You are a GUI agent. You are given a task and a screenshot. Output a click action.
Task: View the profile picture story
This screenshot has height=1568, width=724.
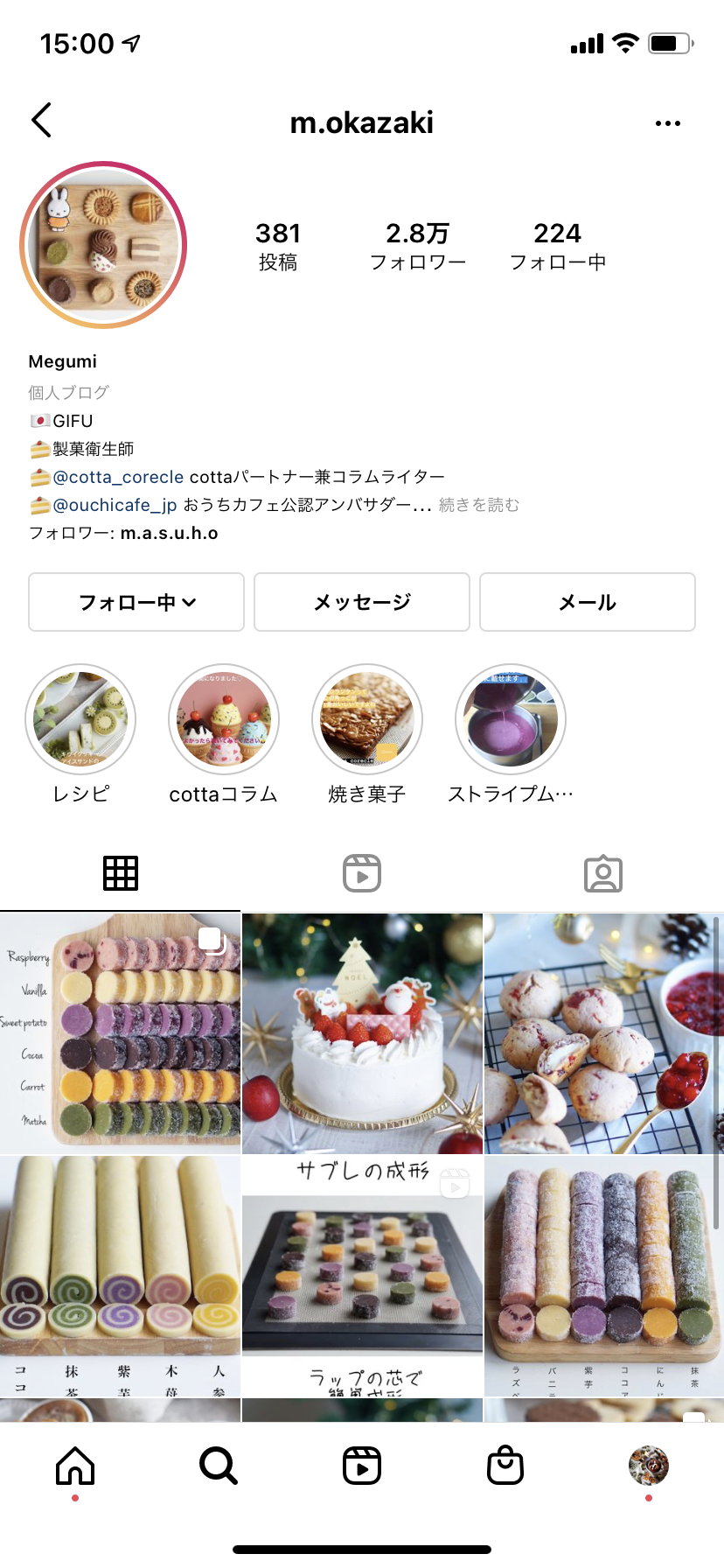click(x=104, y=245)
